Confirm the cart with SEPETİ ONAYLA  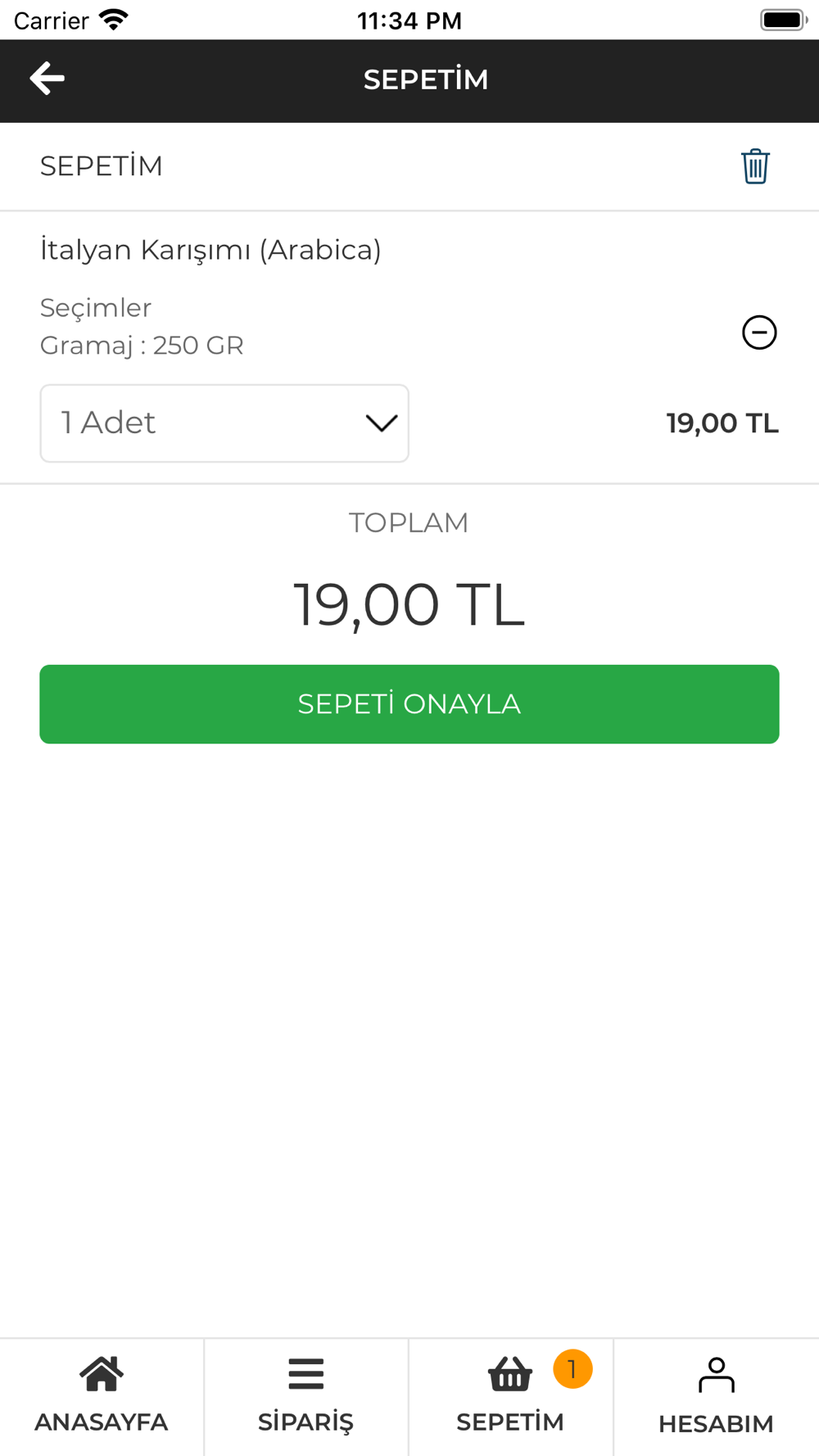pos(409,704)
